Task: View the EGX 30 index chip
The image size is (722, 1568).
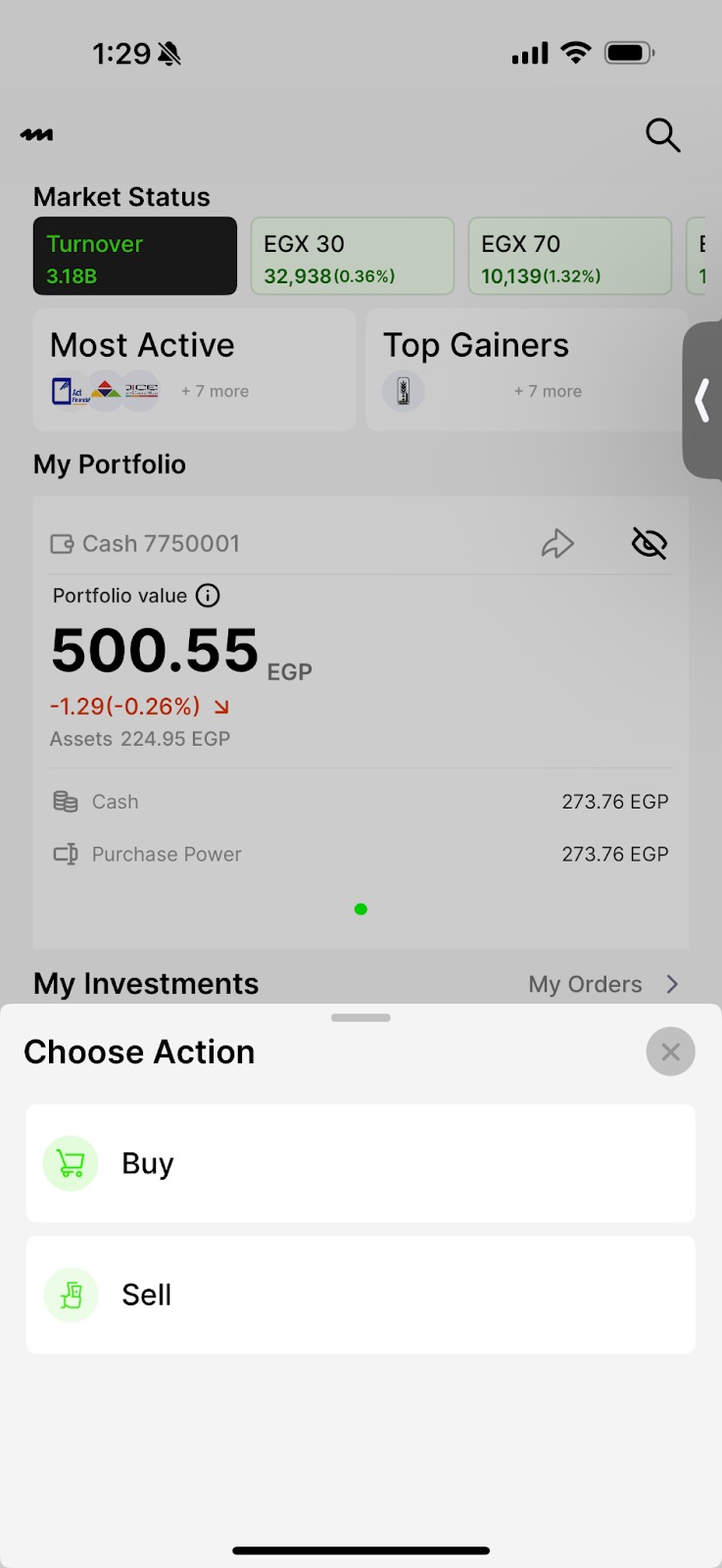Action: 353,256
